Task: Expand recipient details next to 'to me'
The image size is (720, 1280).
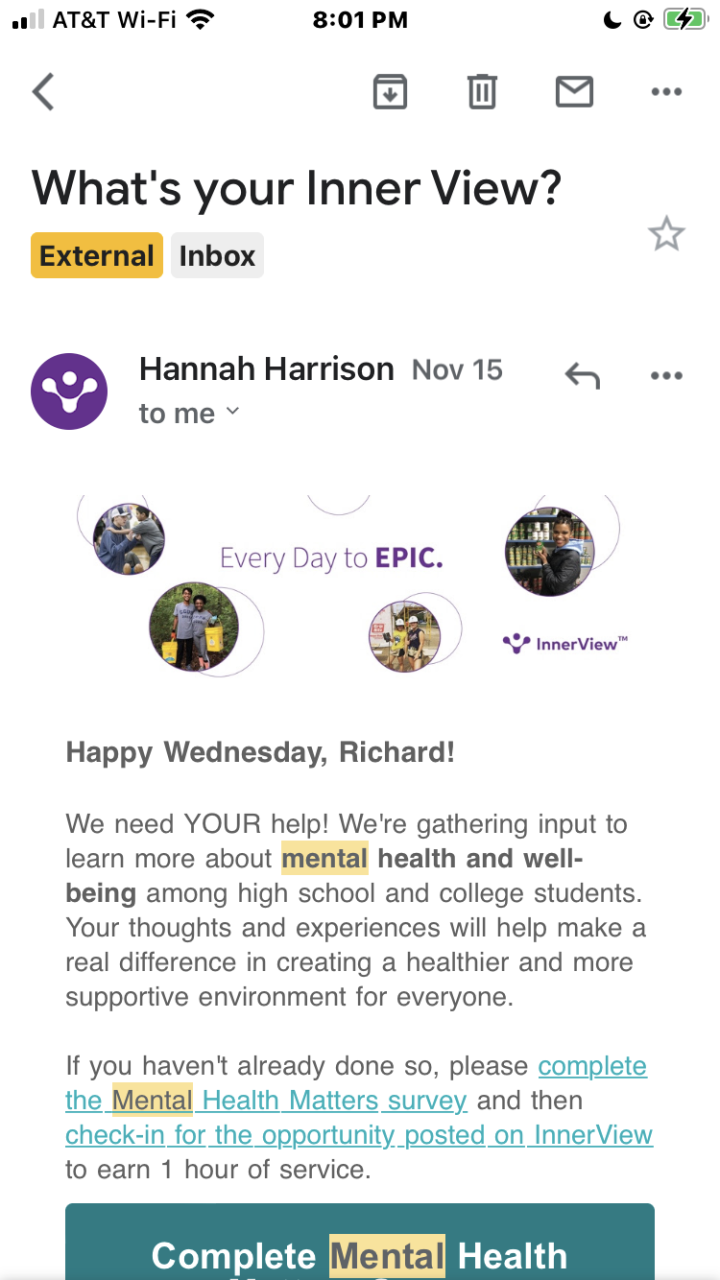Action: point(232,412)
